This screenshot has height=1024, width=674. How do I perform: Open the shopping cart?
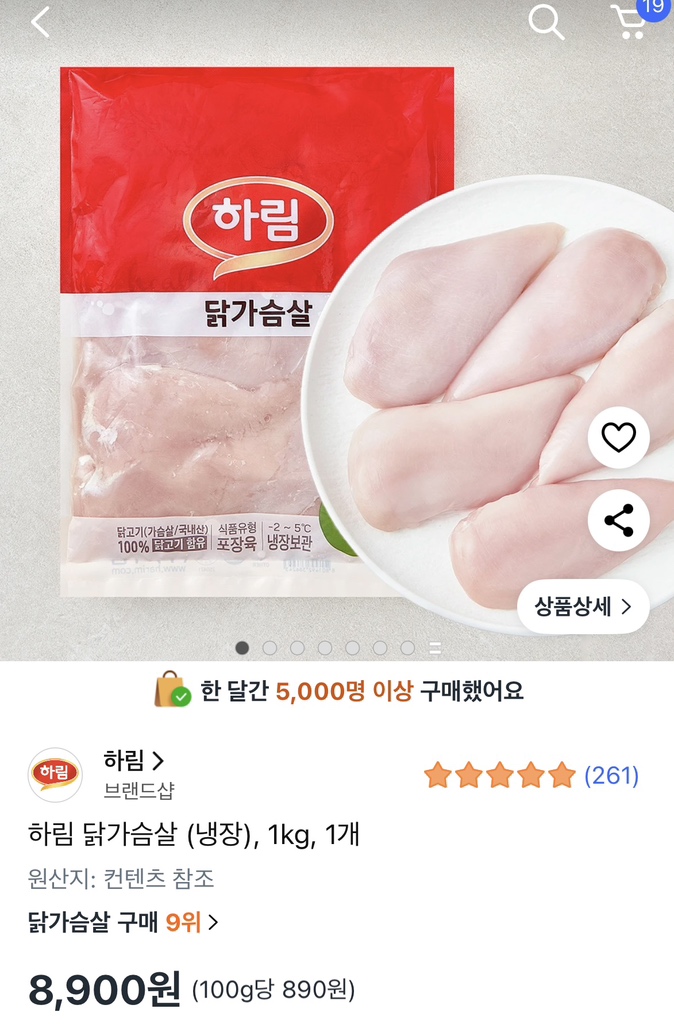(x=630, y=22)
